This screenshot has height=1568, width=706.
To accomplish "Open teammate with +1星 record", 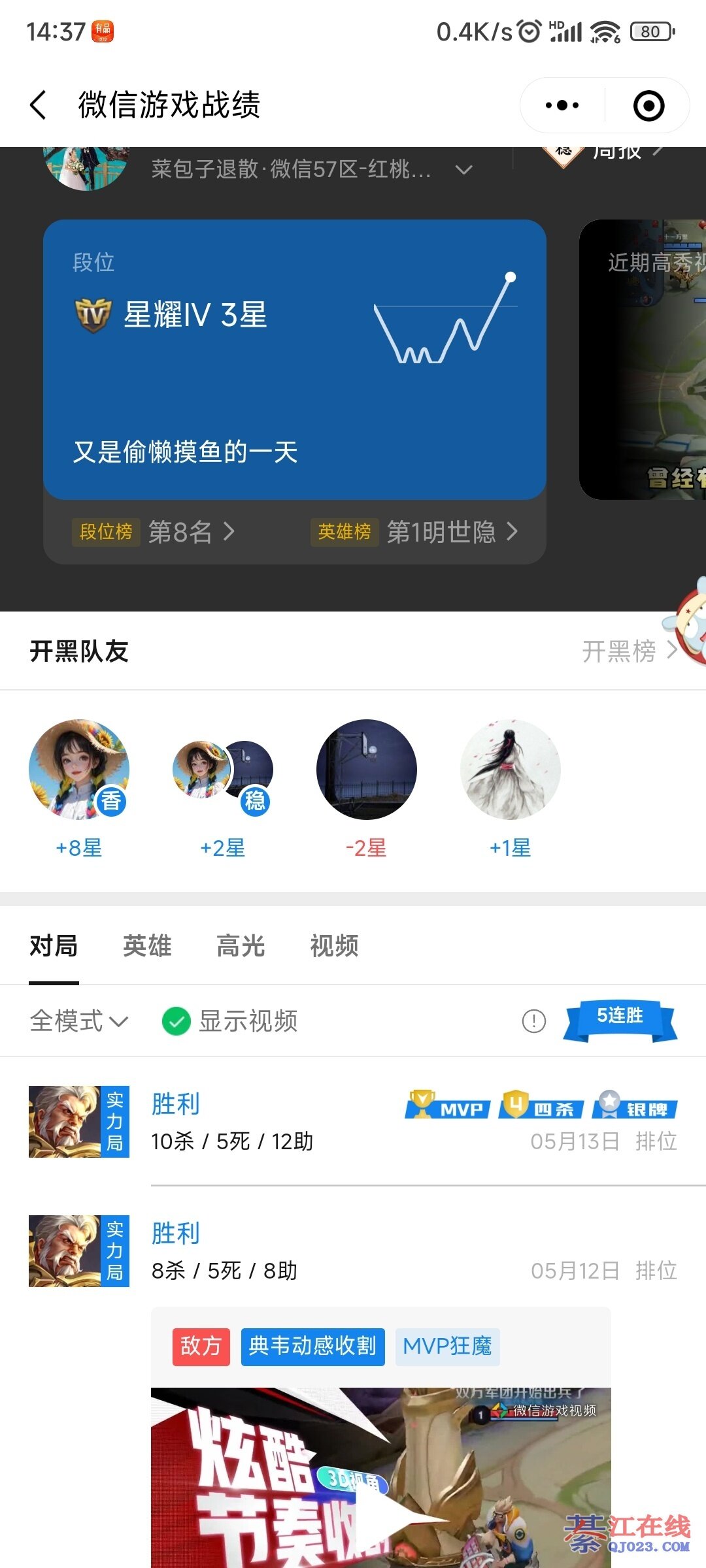I will coord(511,770).
